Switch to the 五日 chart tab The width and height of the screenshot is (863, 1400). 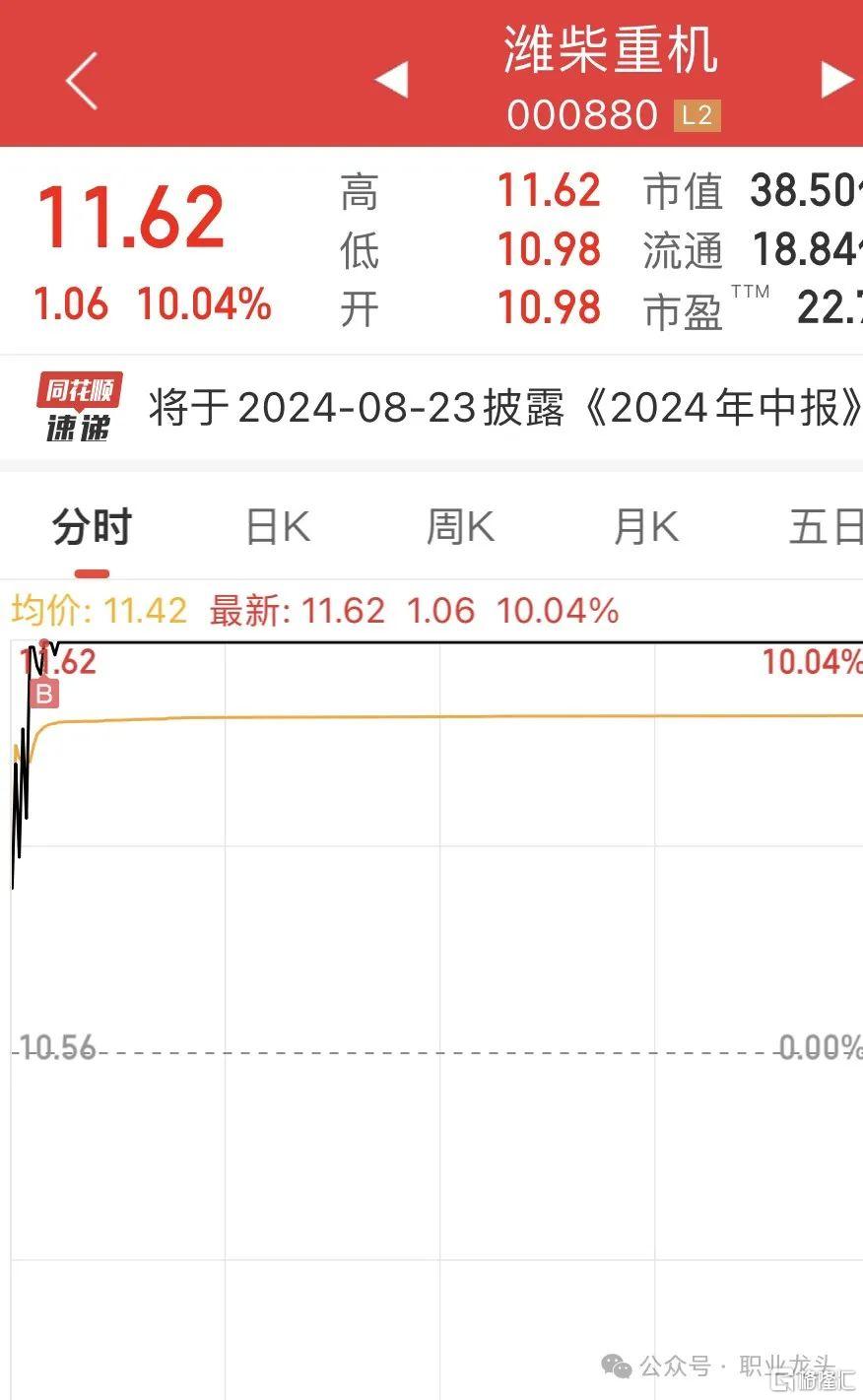point(826,527)
